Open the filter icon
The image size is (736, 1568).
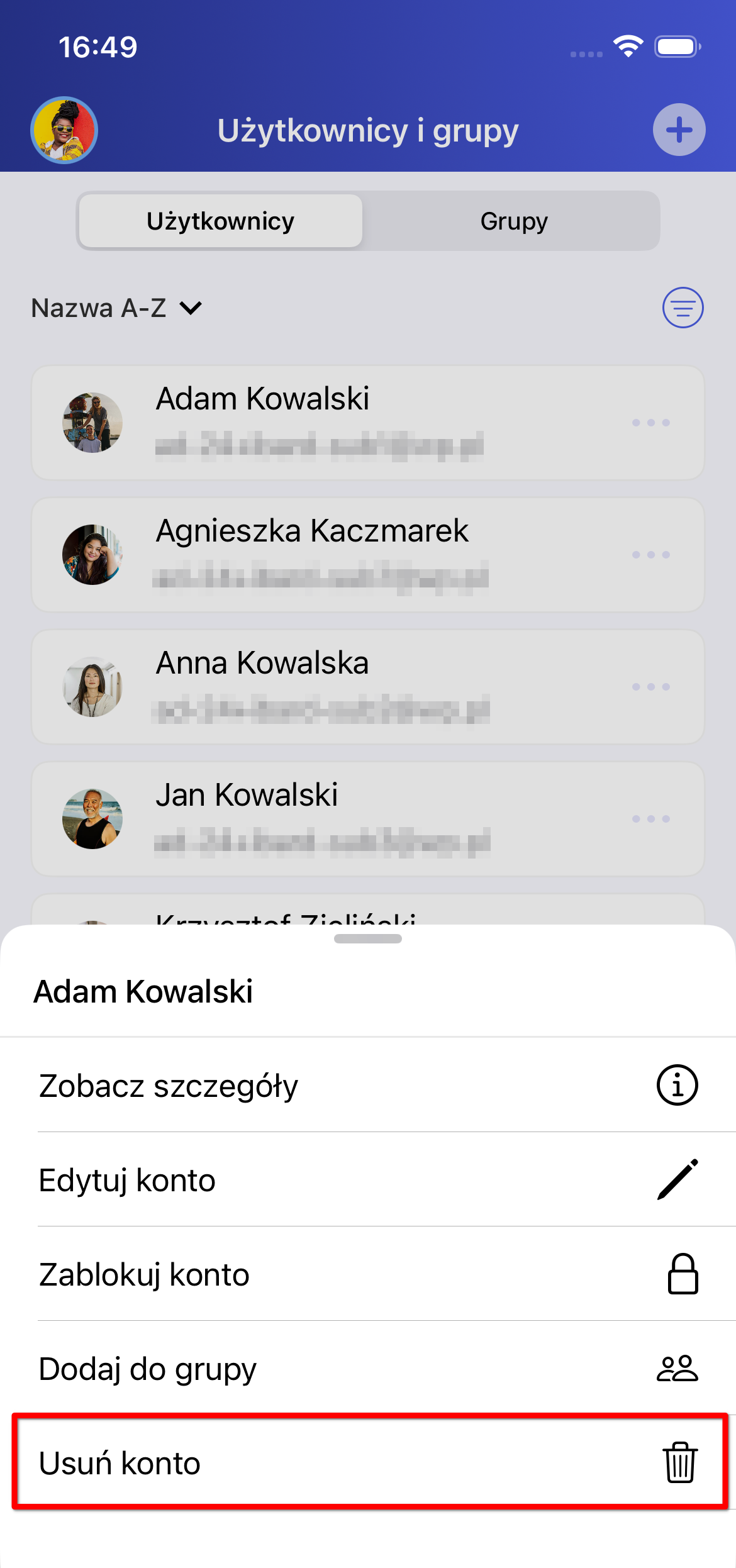tap(683, 308)
